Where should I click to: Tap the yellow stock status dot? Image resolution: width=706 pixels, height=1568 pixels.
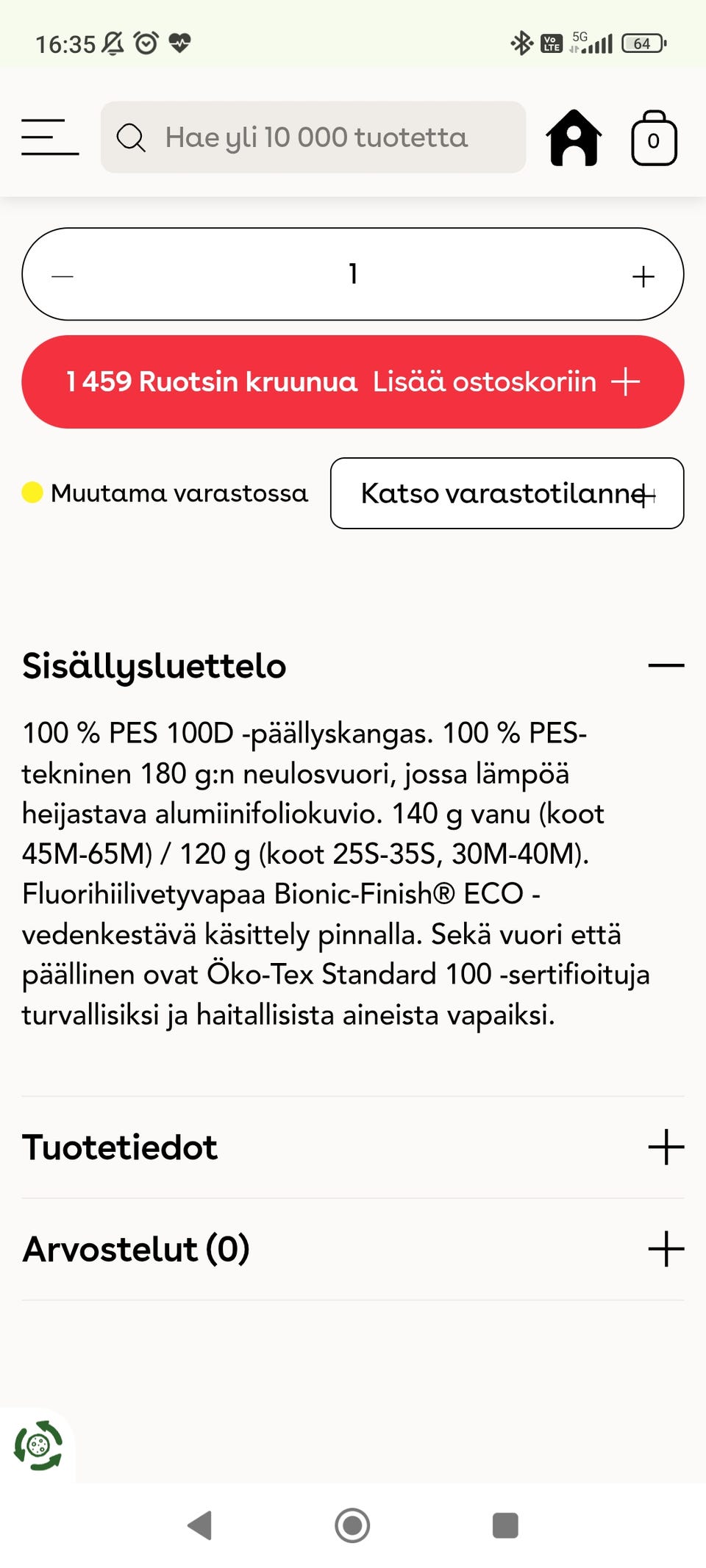[x=31, y=493]
